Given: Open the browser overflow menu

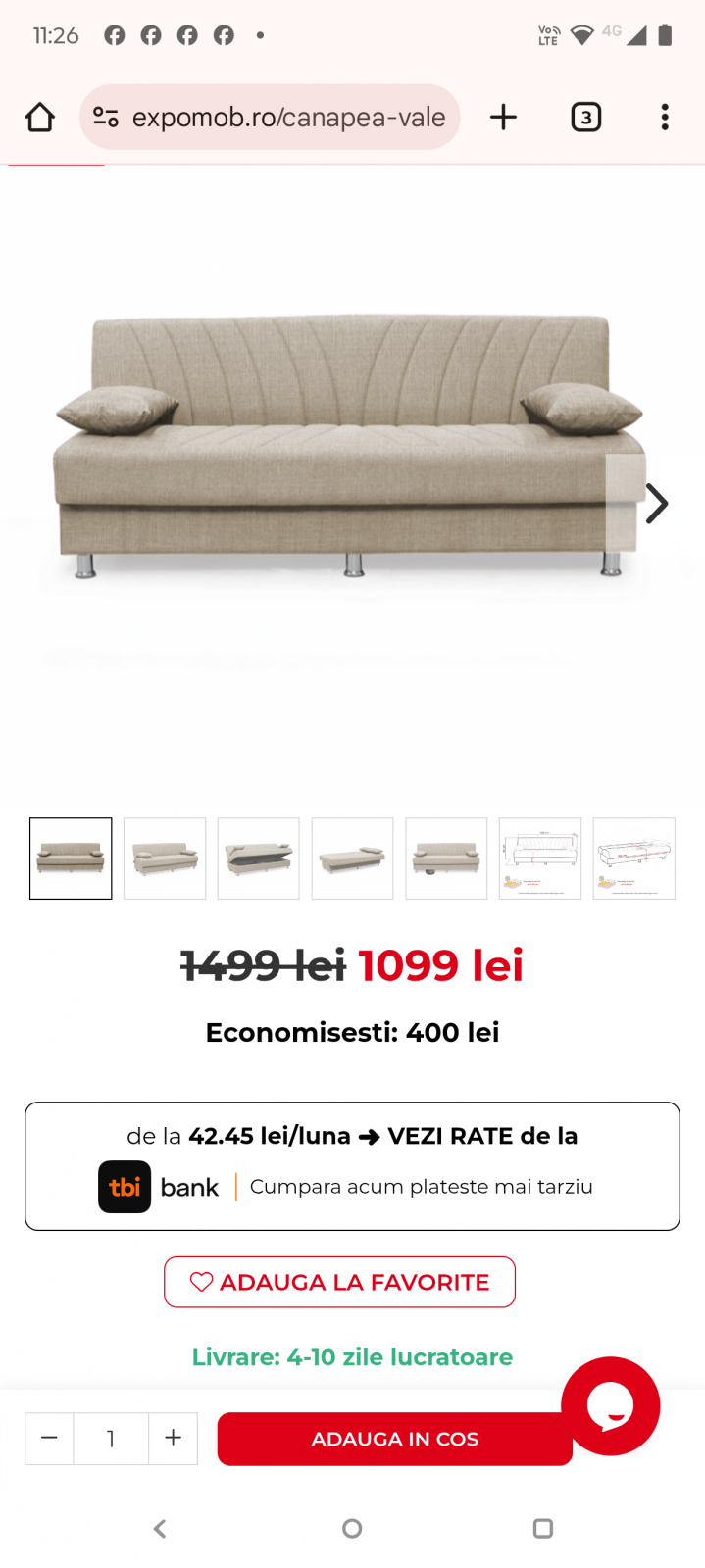Looking at the screenshot, I should 665,118.
